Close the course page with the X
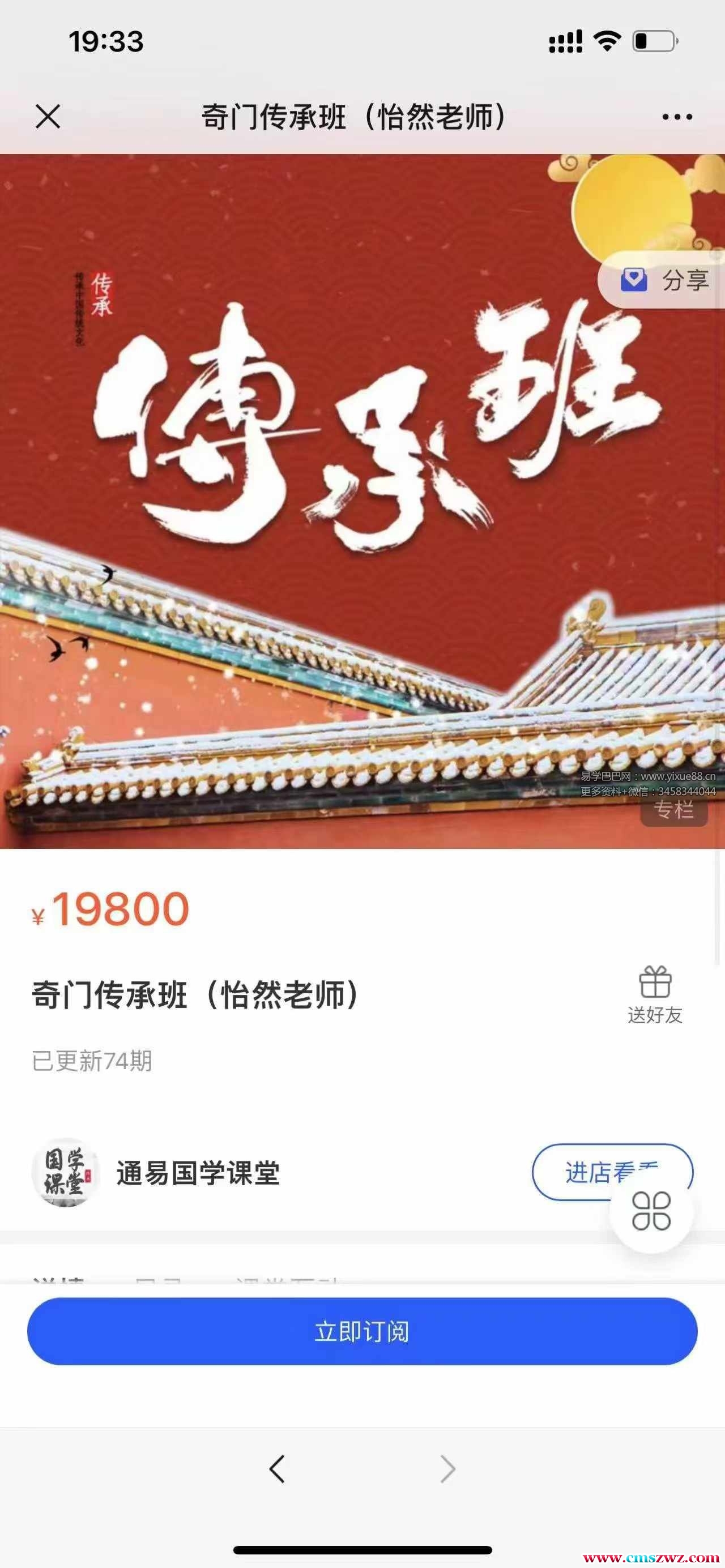The width and height of the screenshot is (725, 1568). [48, 116]
